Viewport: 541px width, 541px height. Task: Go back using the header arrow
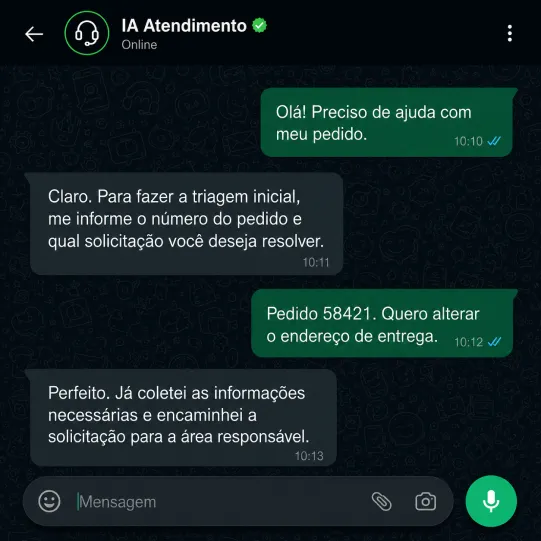click(34, 34)
